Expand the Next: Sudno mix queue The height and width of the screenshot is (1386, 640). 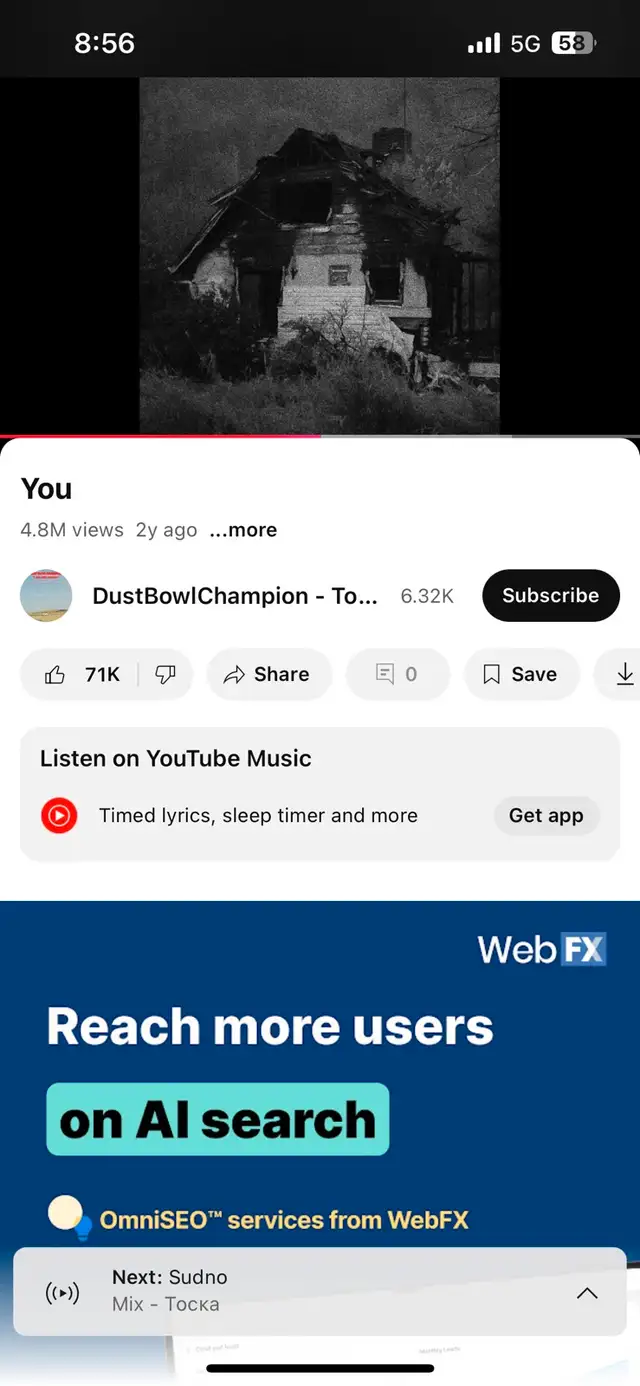[587, 1292]
